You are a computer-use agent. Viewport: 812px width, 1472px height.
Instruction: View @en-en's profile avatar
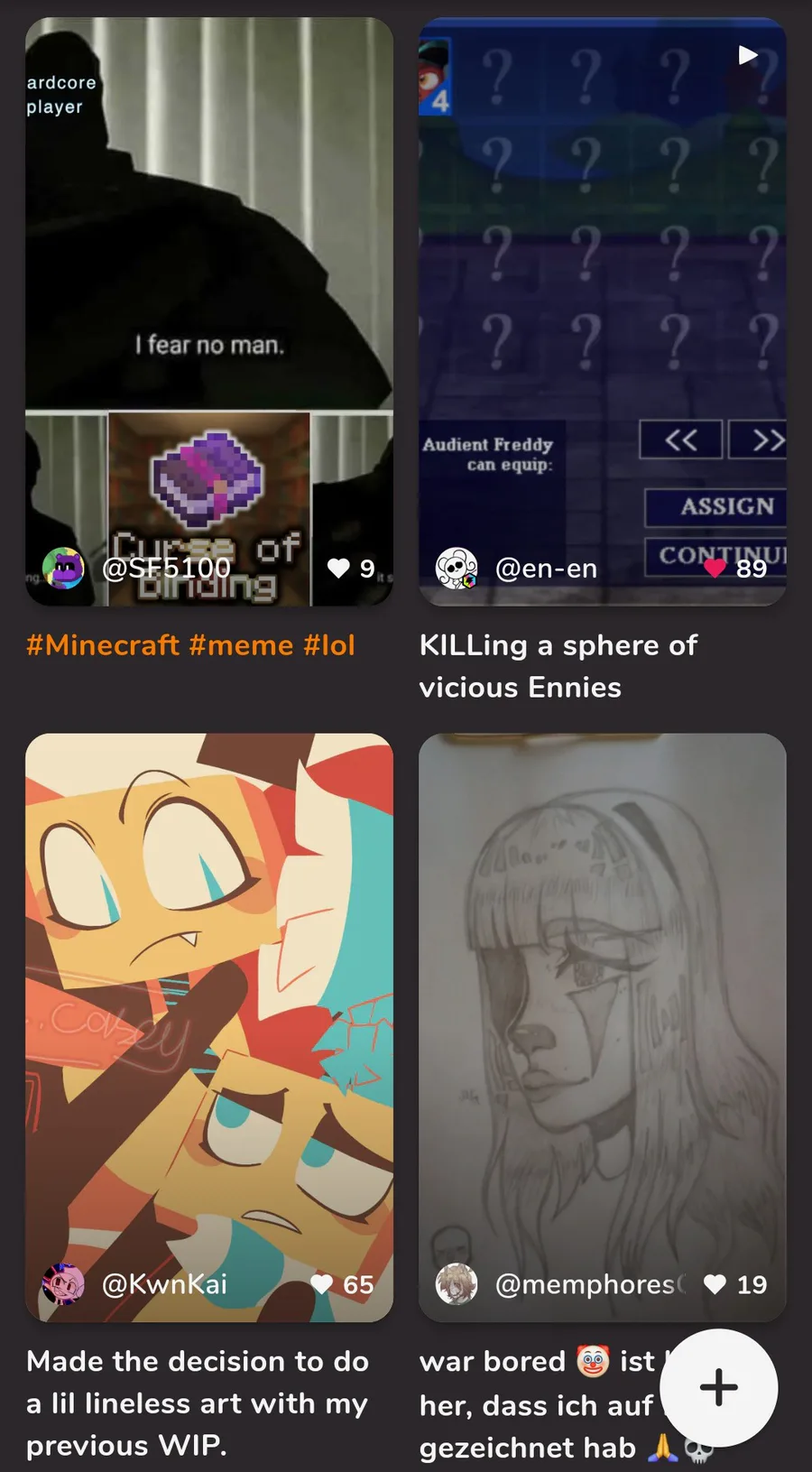click(x=457, y=568)
